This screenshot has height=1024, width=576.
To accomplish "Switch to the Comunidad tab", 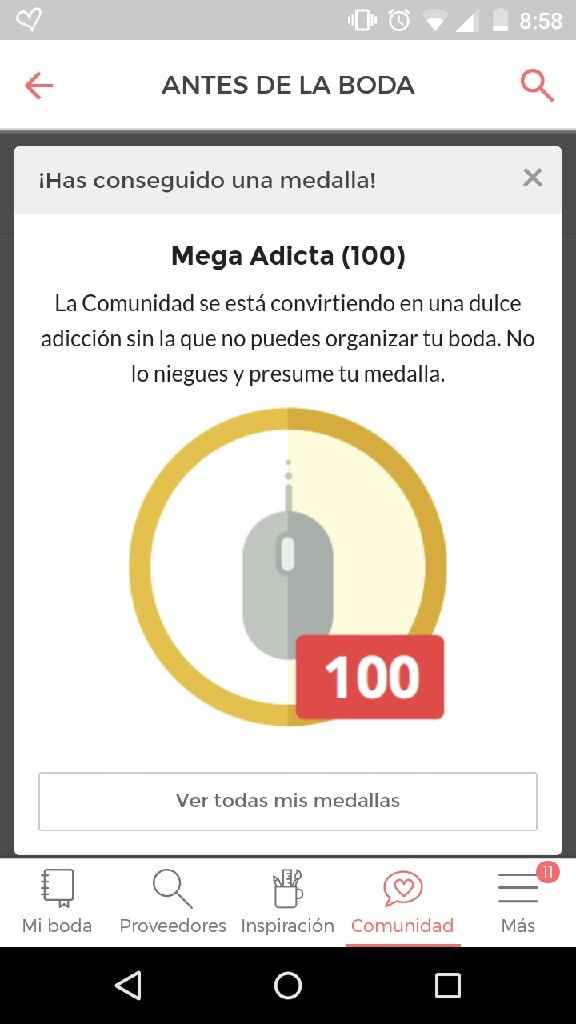I will tap(402, 902).
